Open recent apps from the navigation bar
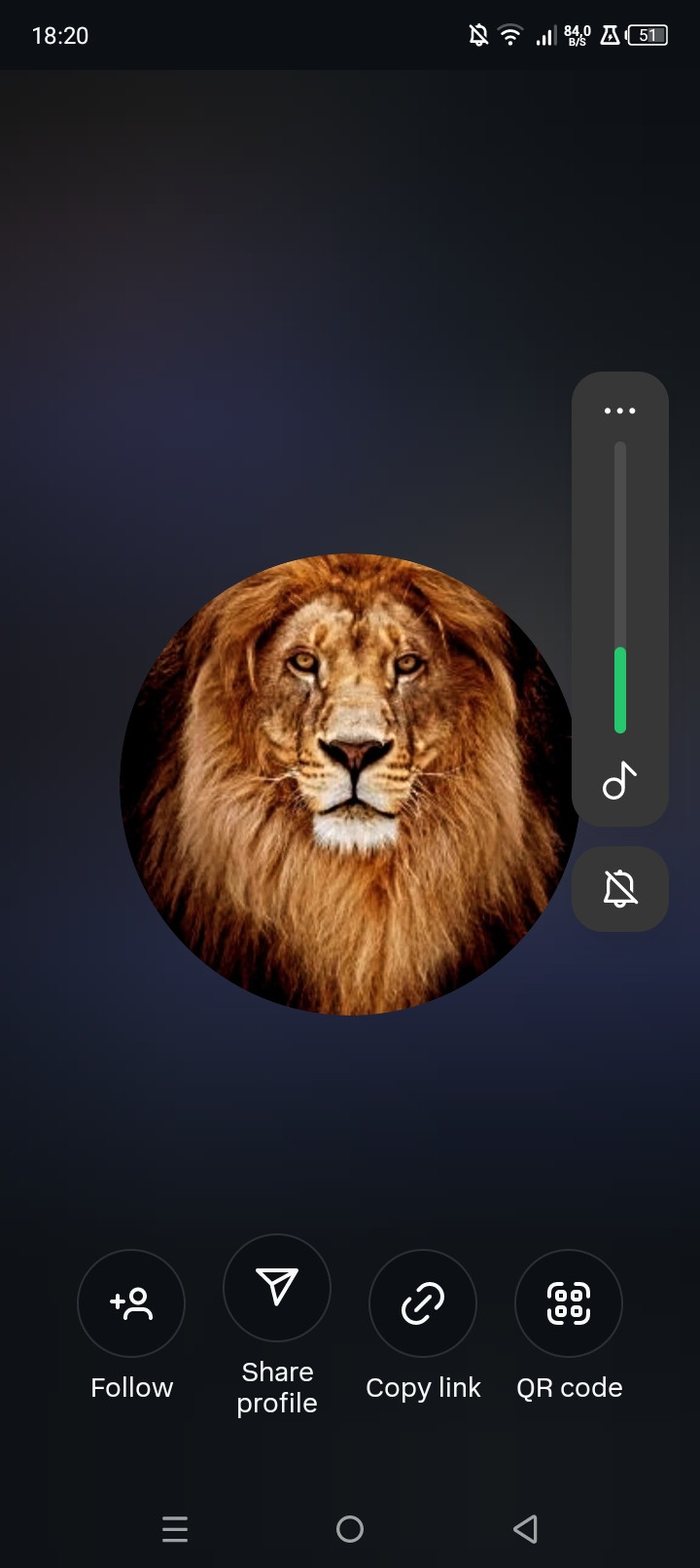The height and width of the screenshot is (1568, 700). (x=175, y=1529)
